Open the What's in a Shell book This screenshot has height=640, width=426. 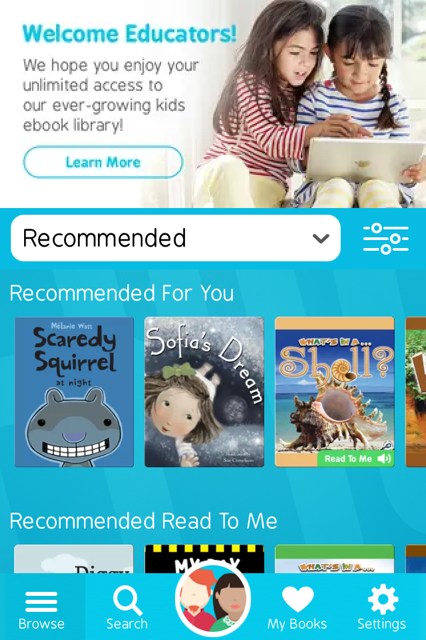(x=335, y=392)
